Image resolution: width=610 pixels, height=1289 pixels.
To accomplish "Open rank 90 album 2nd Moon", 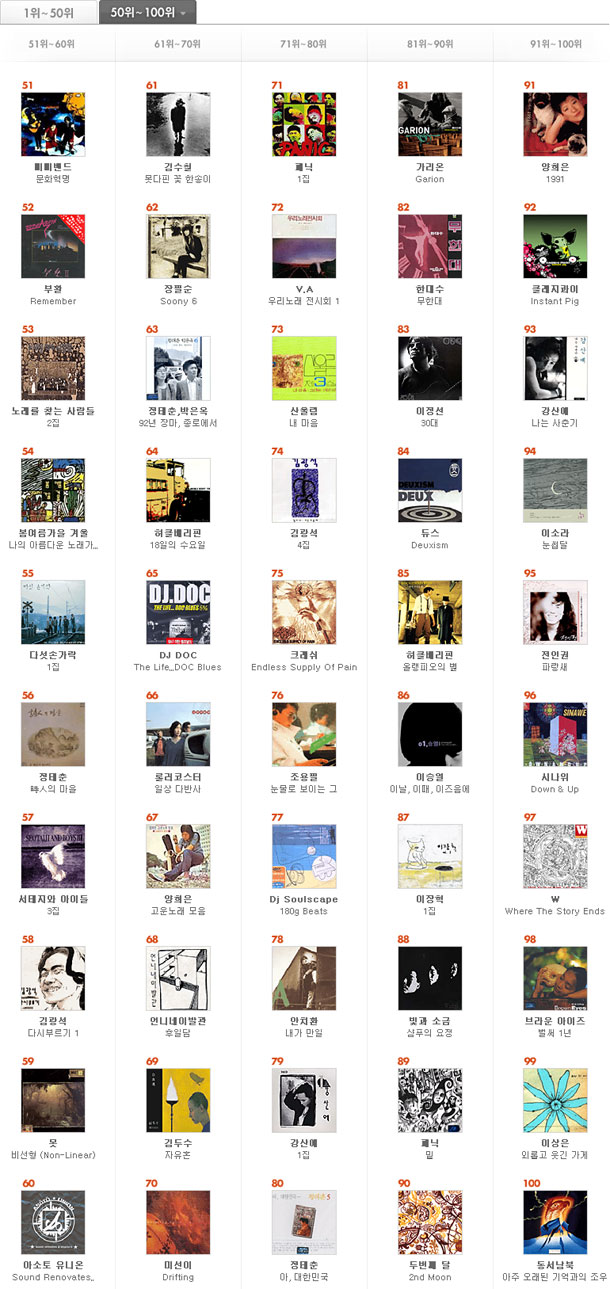I will pos(430,1222).
